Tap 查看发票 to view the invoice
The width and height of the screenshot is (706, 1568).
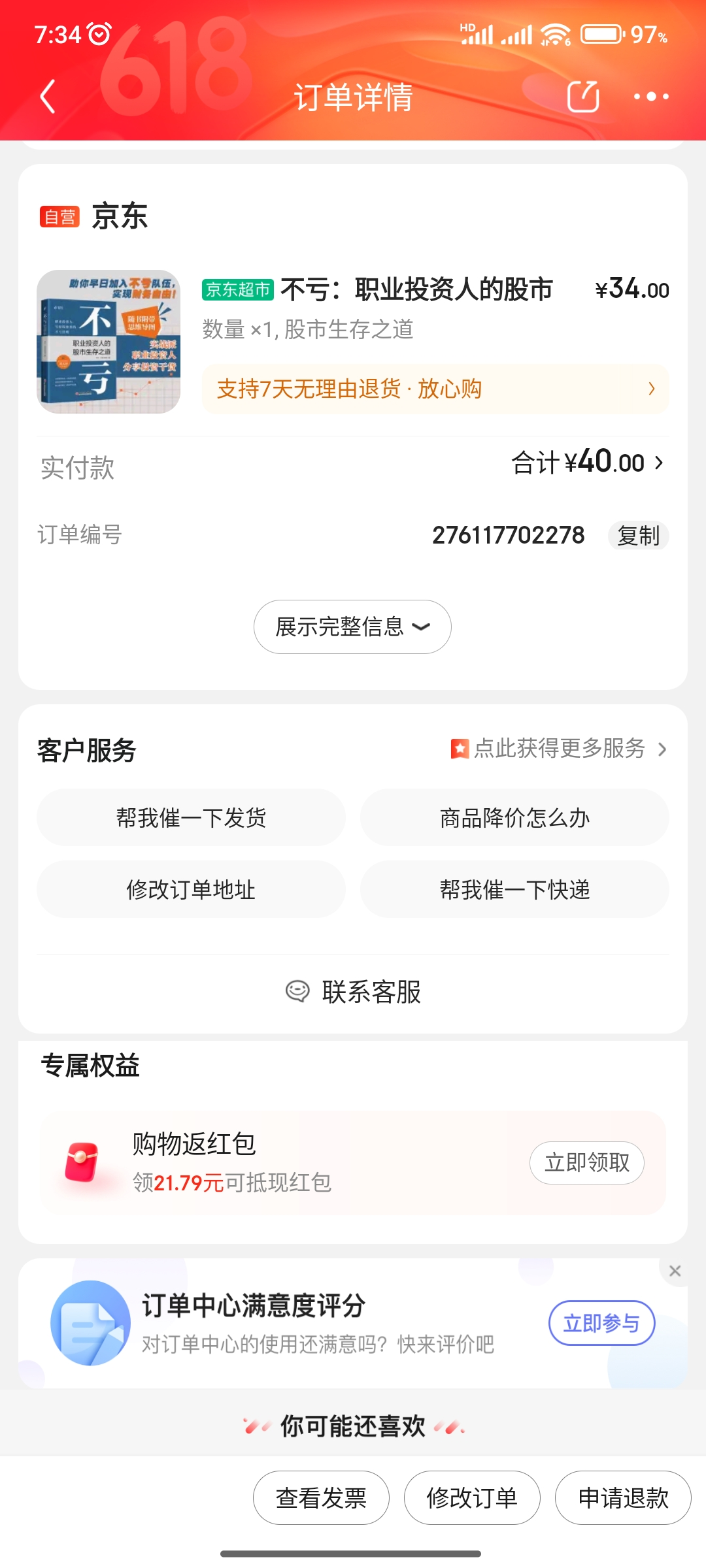(x=321, y=1498)
